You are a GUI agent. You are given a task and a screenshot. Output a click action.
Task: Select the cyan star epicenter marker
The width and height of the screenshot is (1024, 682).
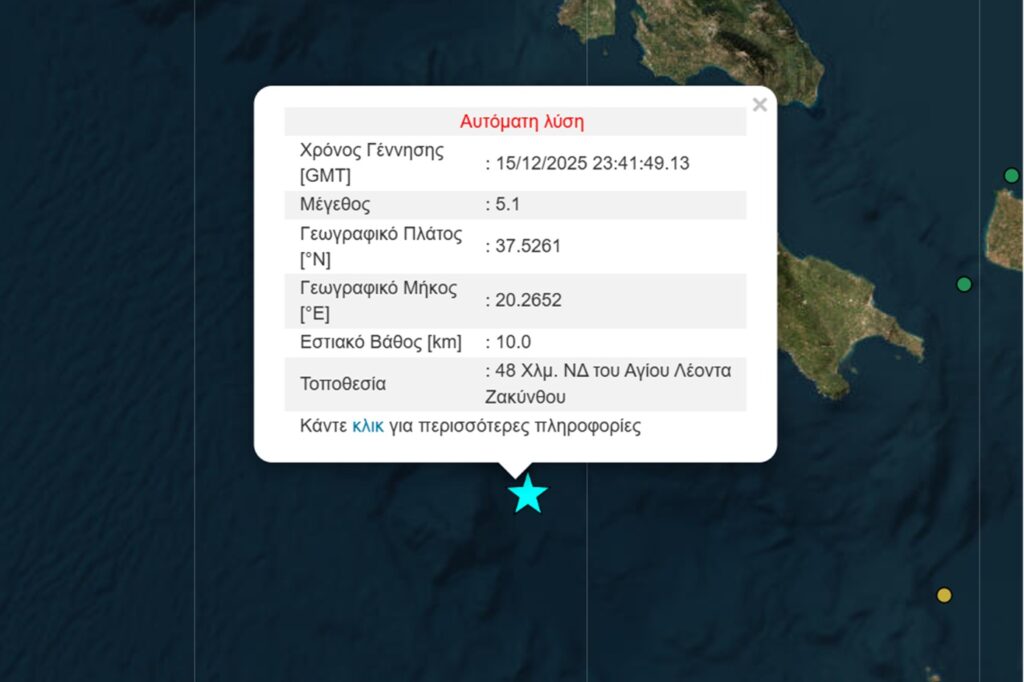coord(527,494)
